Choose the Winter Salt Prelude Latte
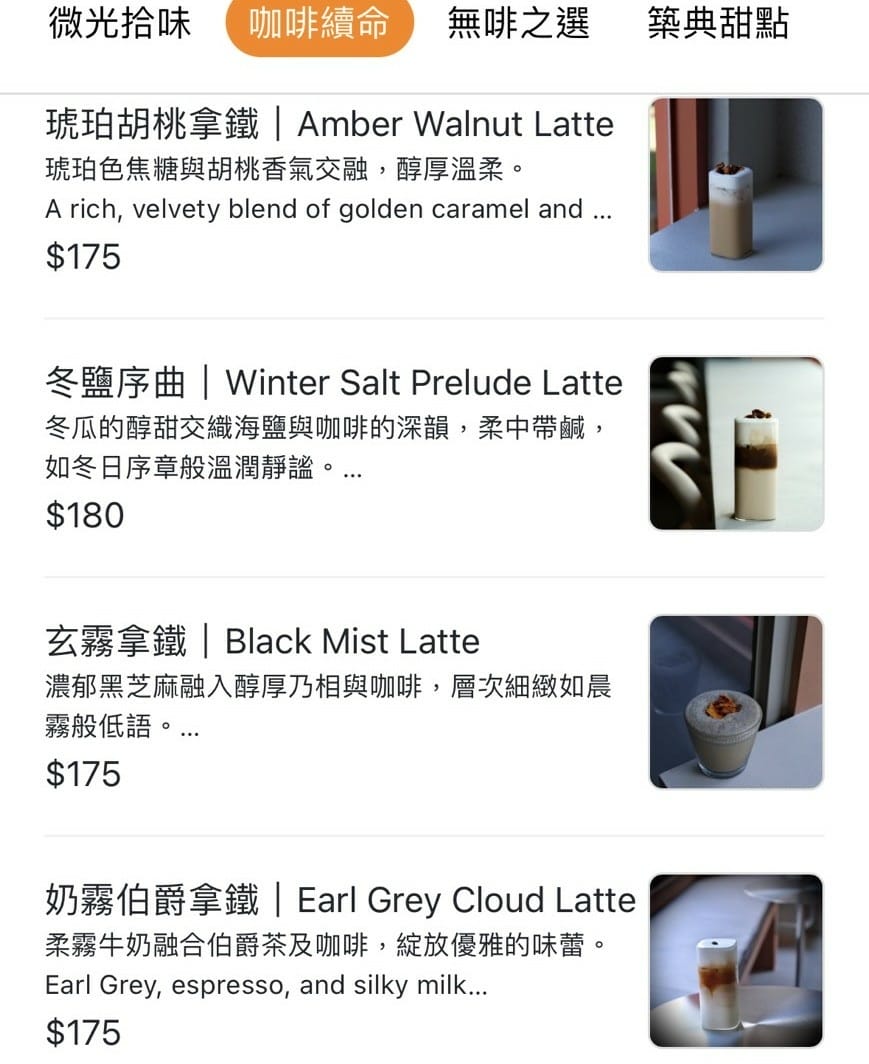 pyautogui.click(x=334, y=384)
